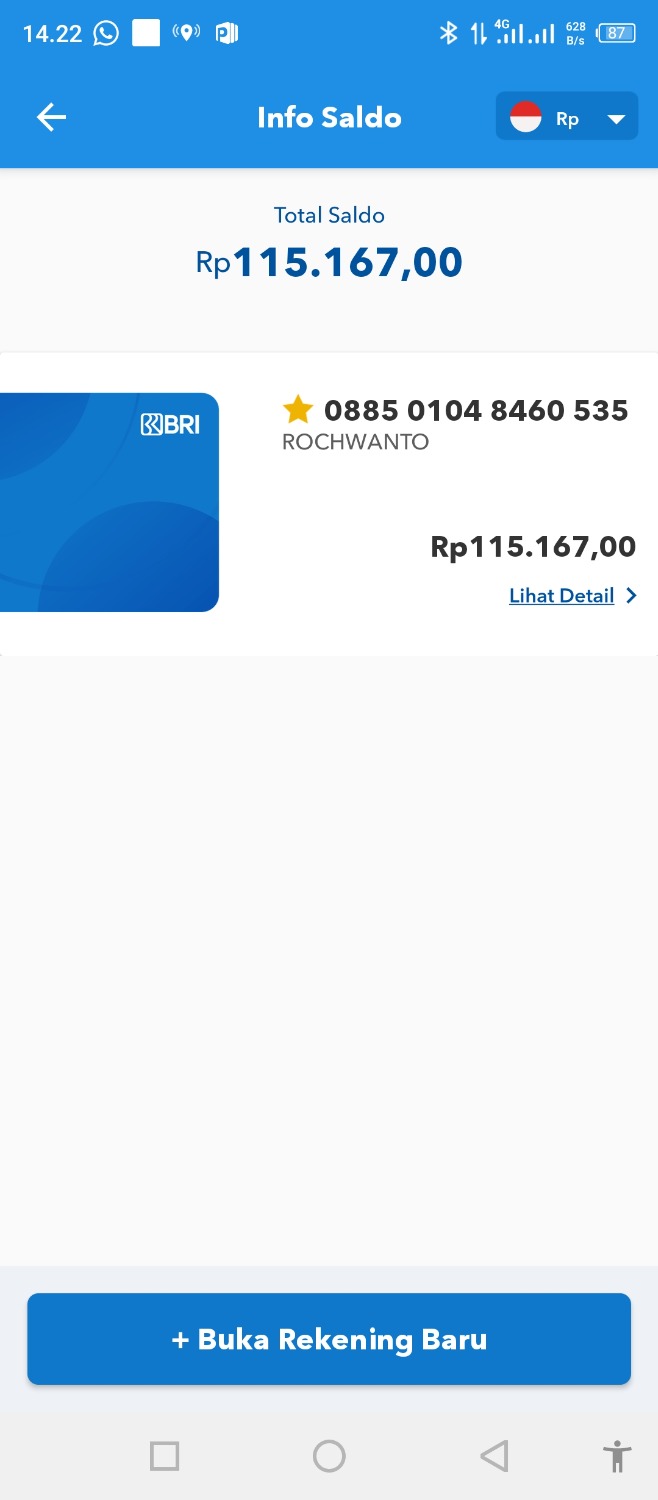Open the Rp currency dropdown
This screenshot has width=658, height=1500.
click(x=566, y=118)
